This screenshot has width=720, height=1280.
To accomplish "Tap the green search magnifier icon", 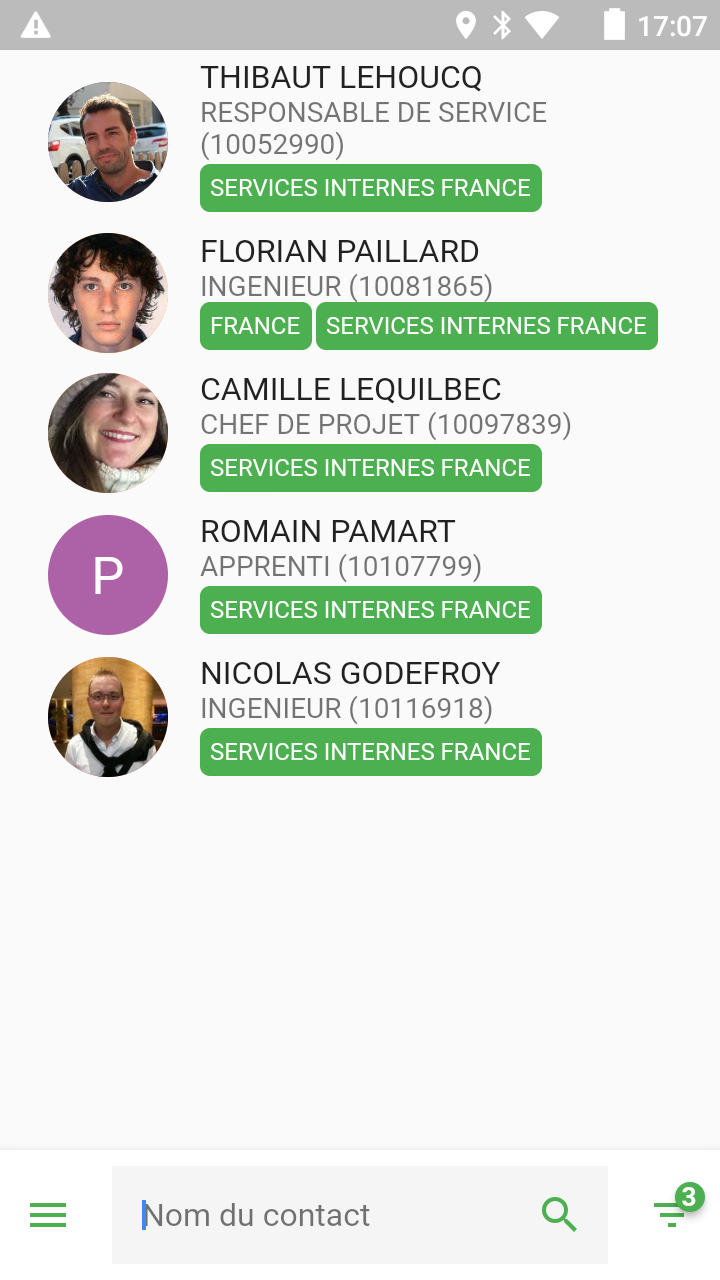I will click(559, 1215).
